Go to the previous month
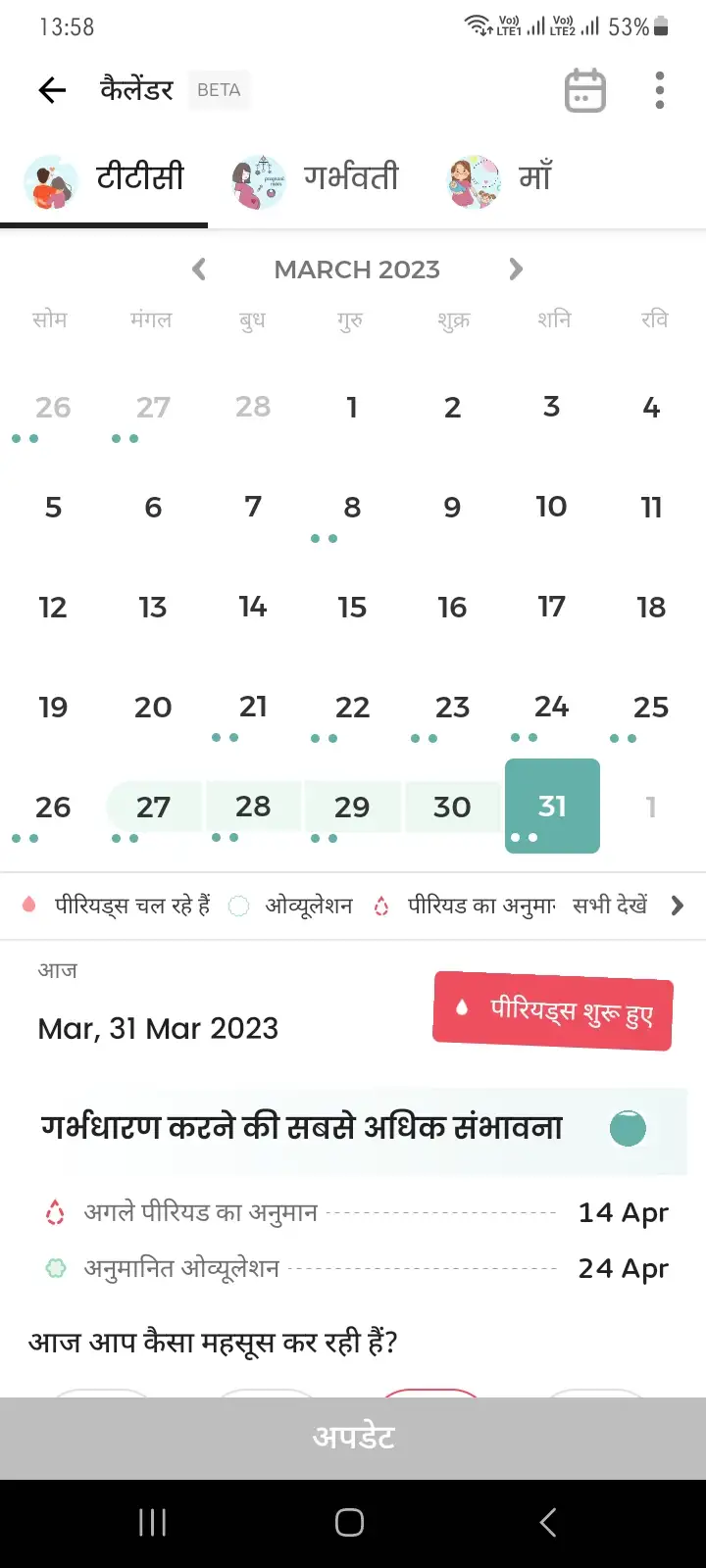This screenshot has height=1568, width=706. point(199,269)
